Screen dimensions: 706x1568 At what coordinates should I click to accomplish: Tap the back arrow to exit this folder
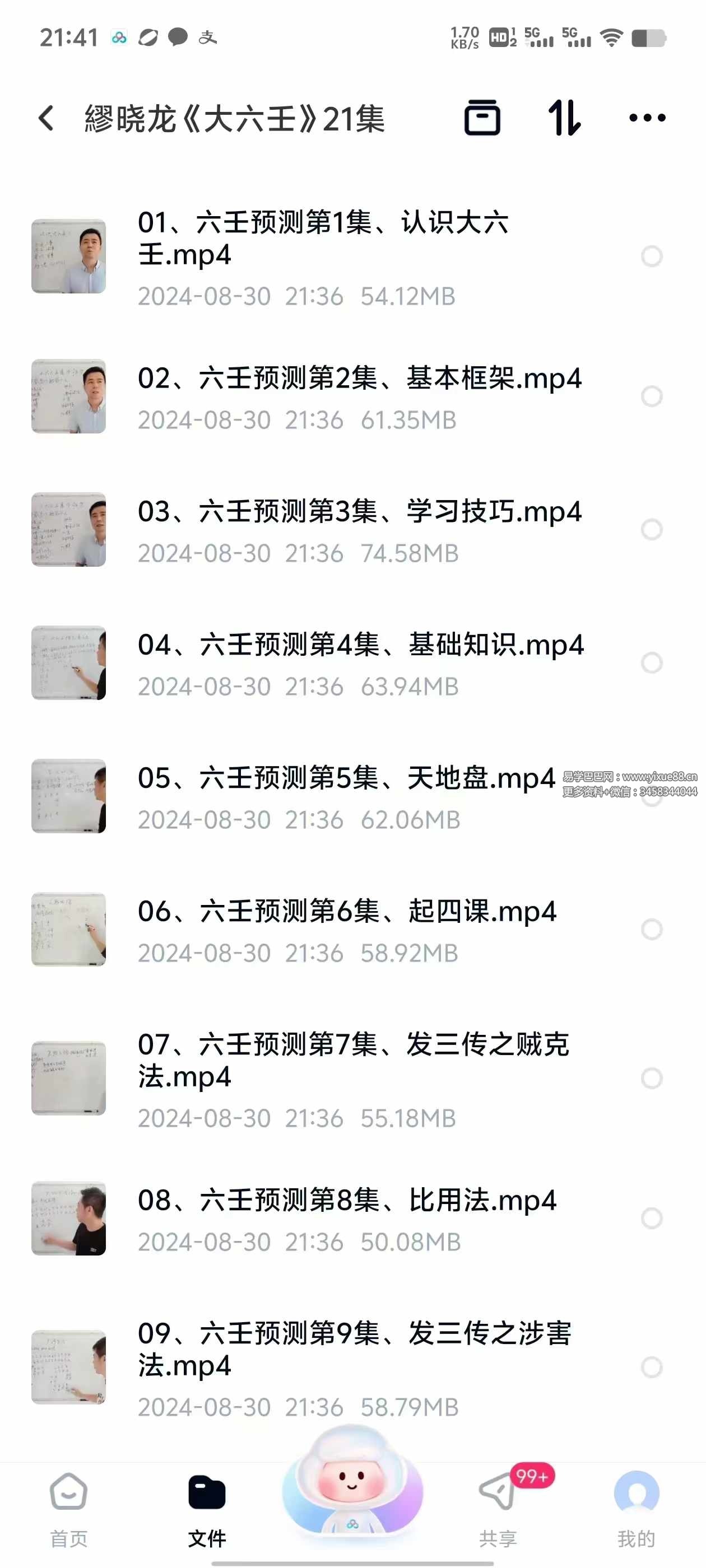(x=45, y=118)
